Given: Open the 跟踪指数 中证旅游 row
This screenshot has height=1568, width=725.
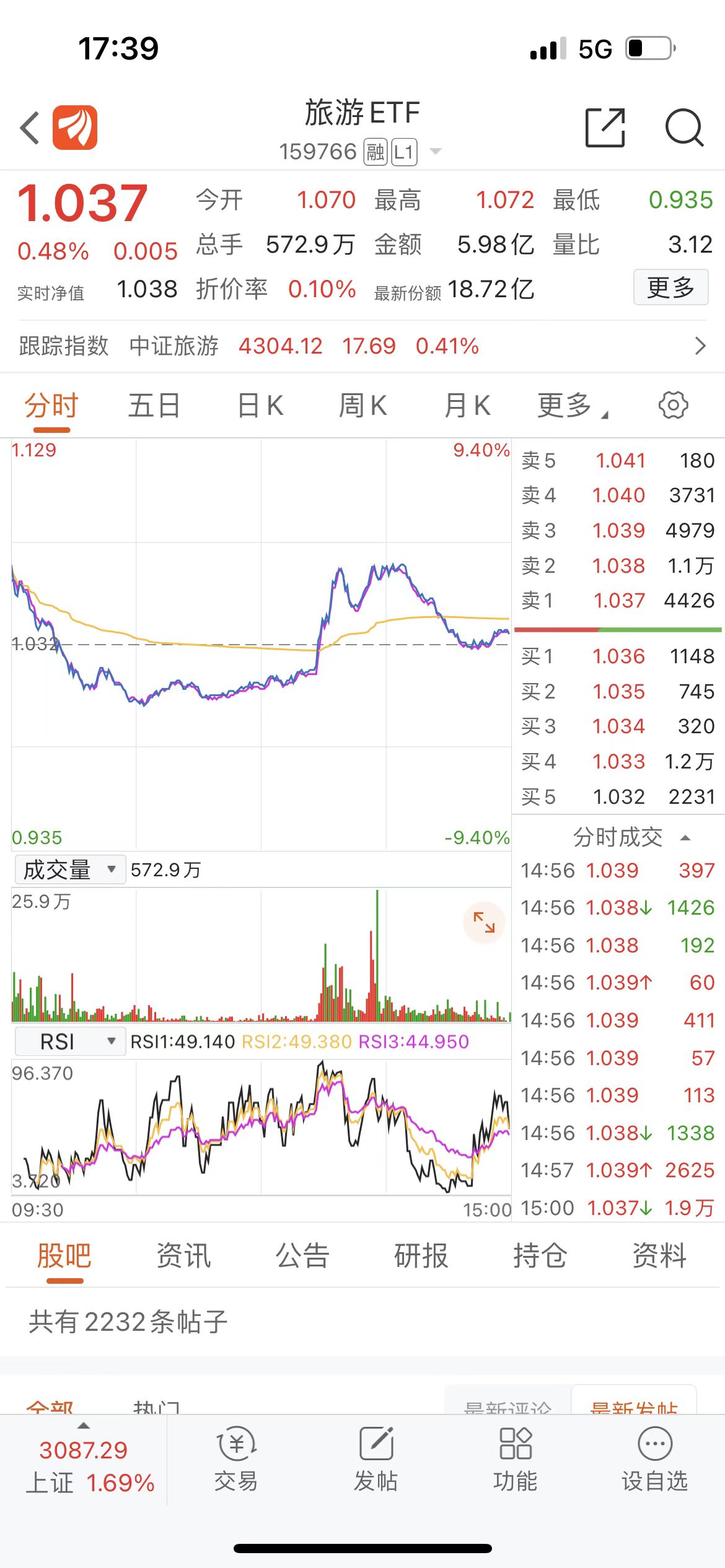Looking at the screenshot, I should pyautogui.click(x=362, y=346).
